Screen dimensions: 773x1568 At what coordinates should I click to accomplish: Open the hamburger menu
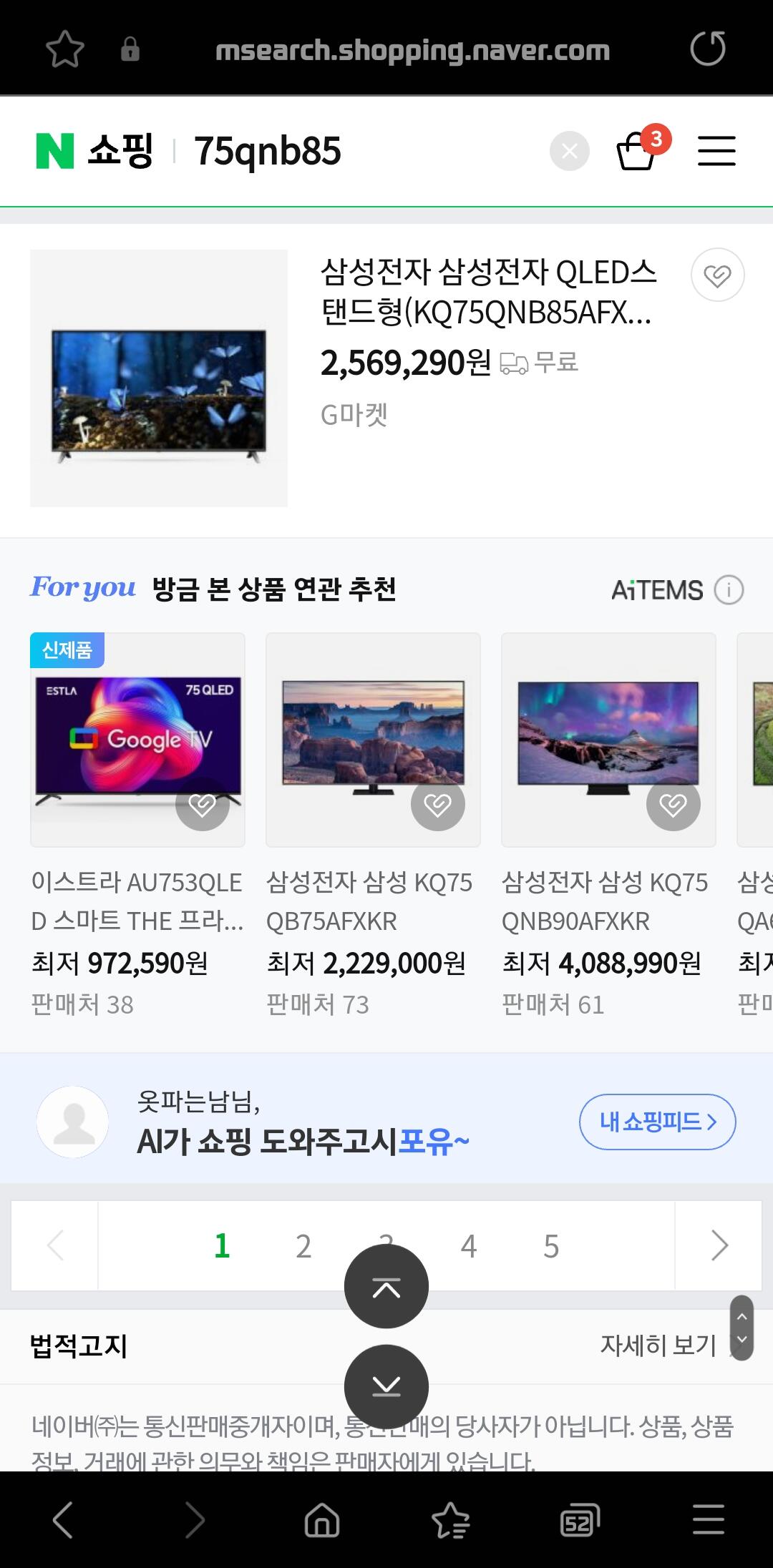[x=716, y=151]
